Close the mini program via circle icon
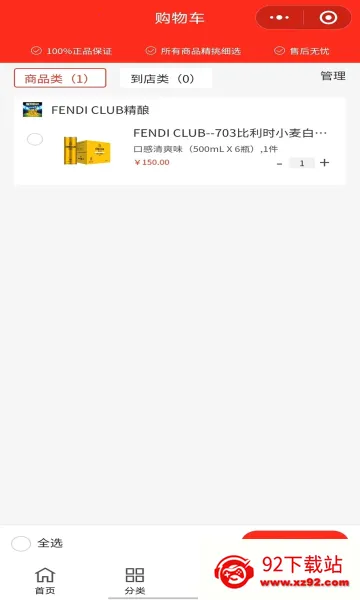 coord(328,18)
